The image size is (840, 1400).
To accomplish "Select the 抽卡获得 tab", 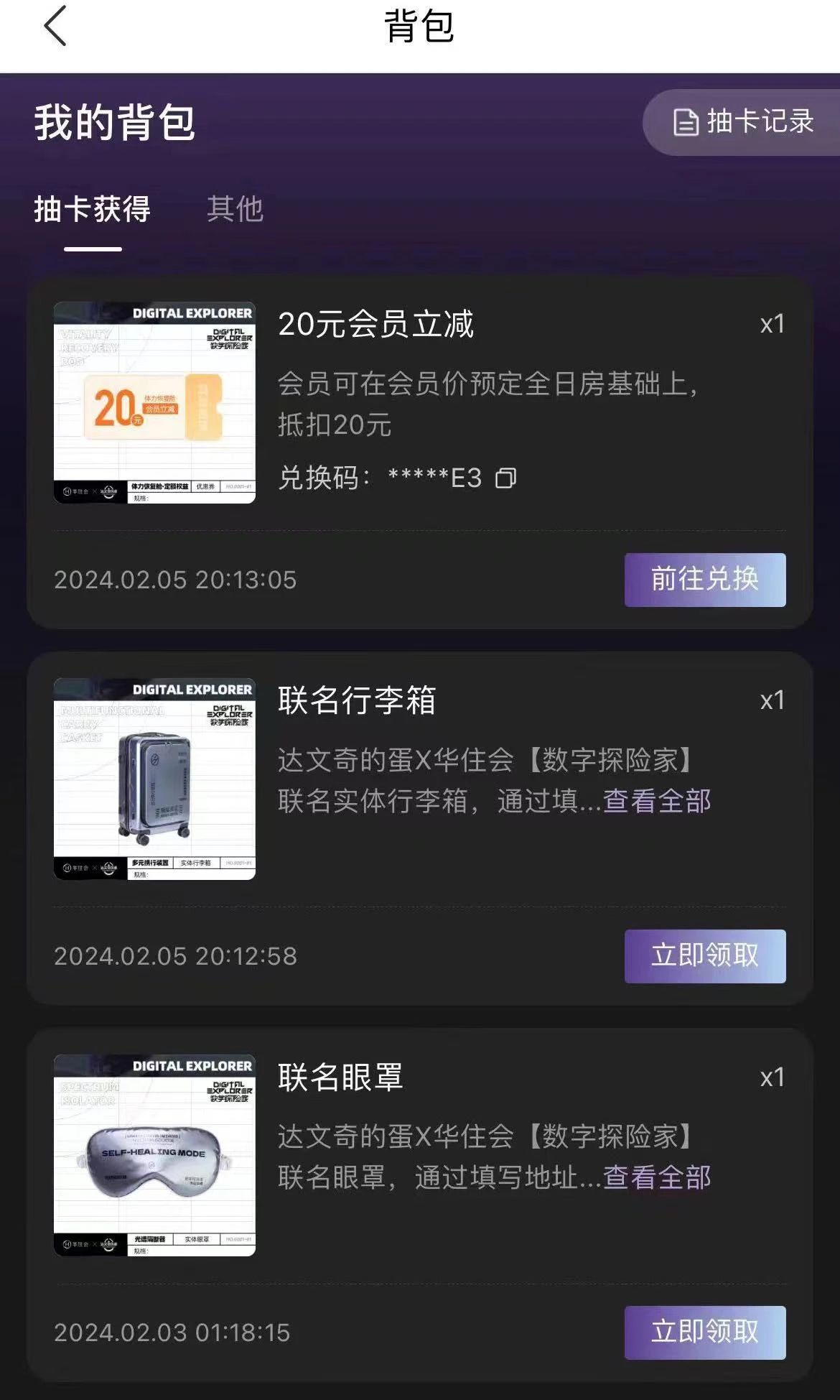I will click(92, 209).
